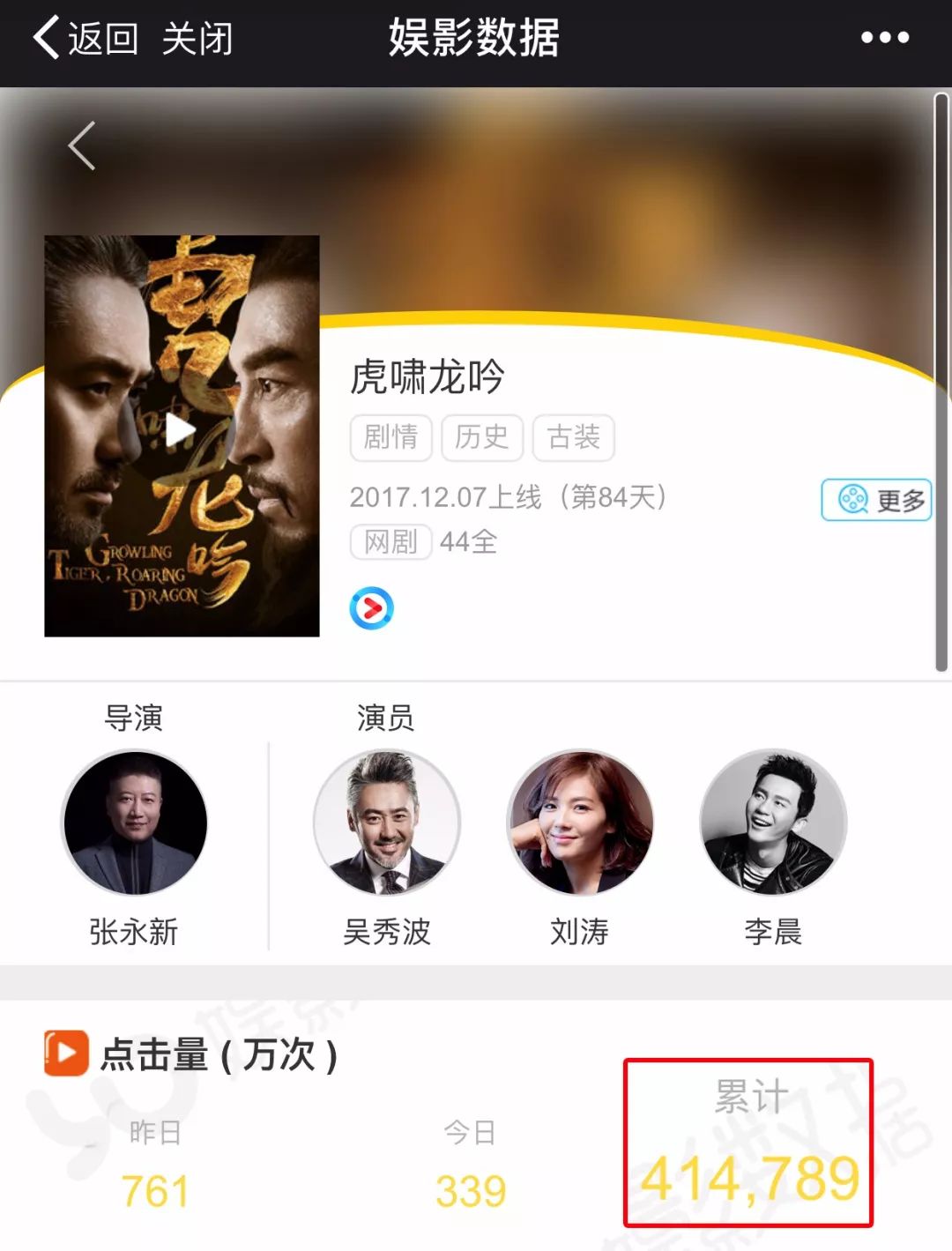Viewport: 952px width, 1251px height.
Task: View actress 刘涛's profile
Action: click(x=580, y=823)
